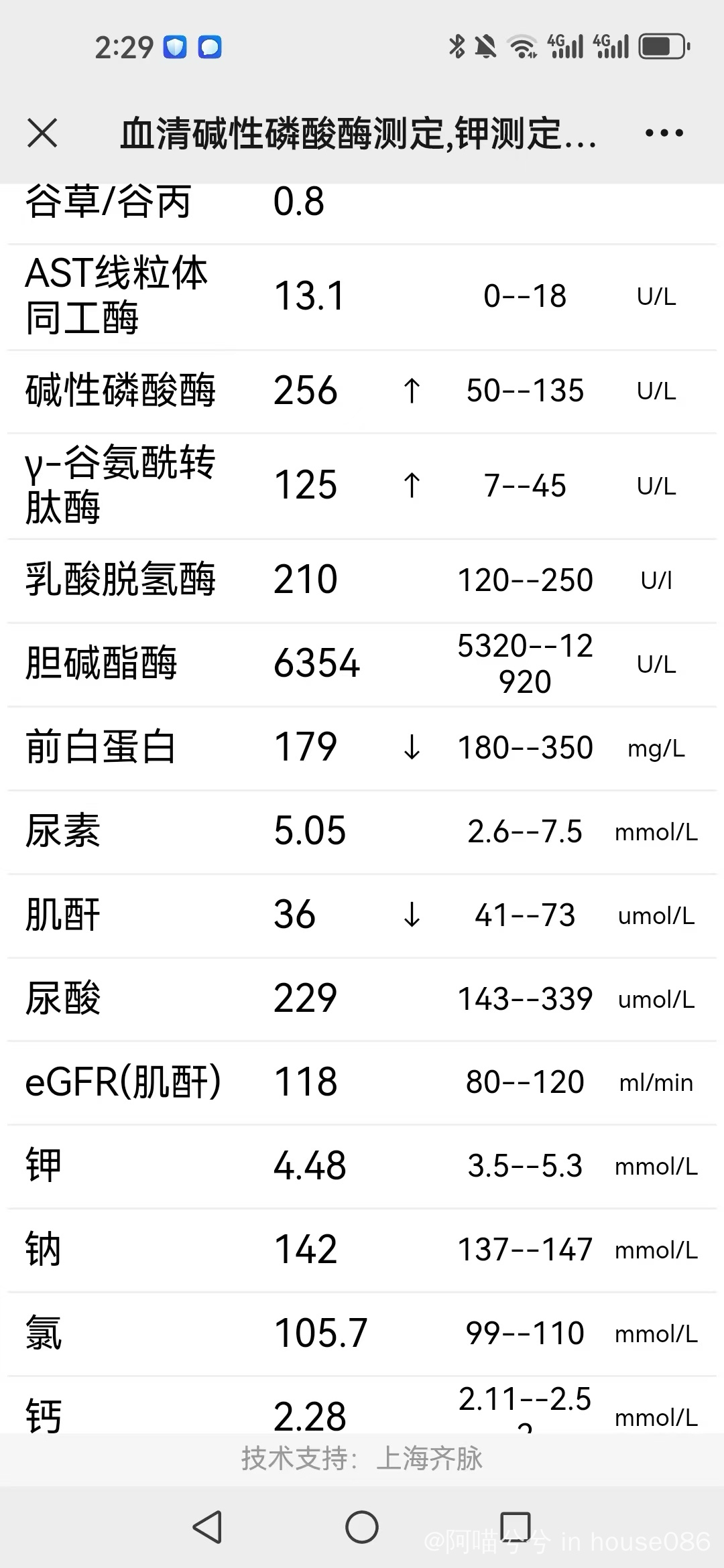The height and width of the screenshot is (1568, 724).
Task: Tap the system back button
Action: 207,1527
